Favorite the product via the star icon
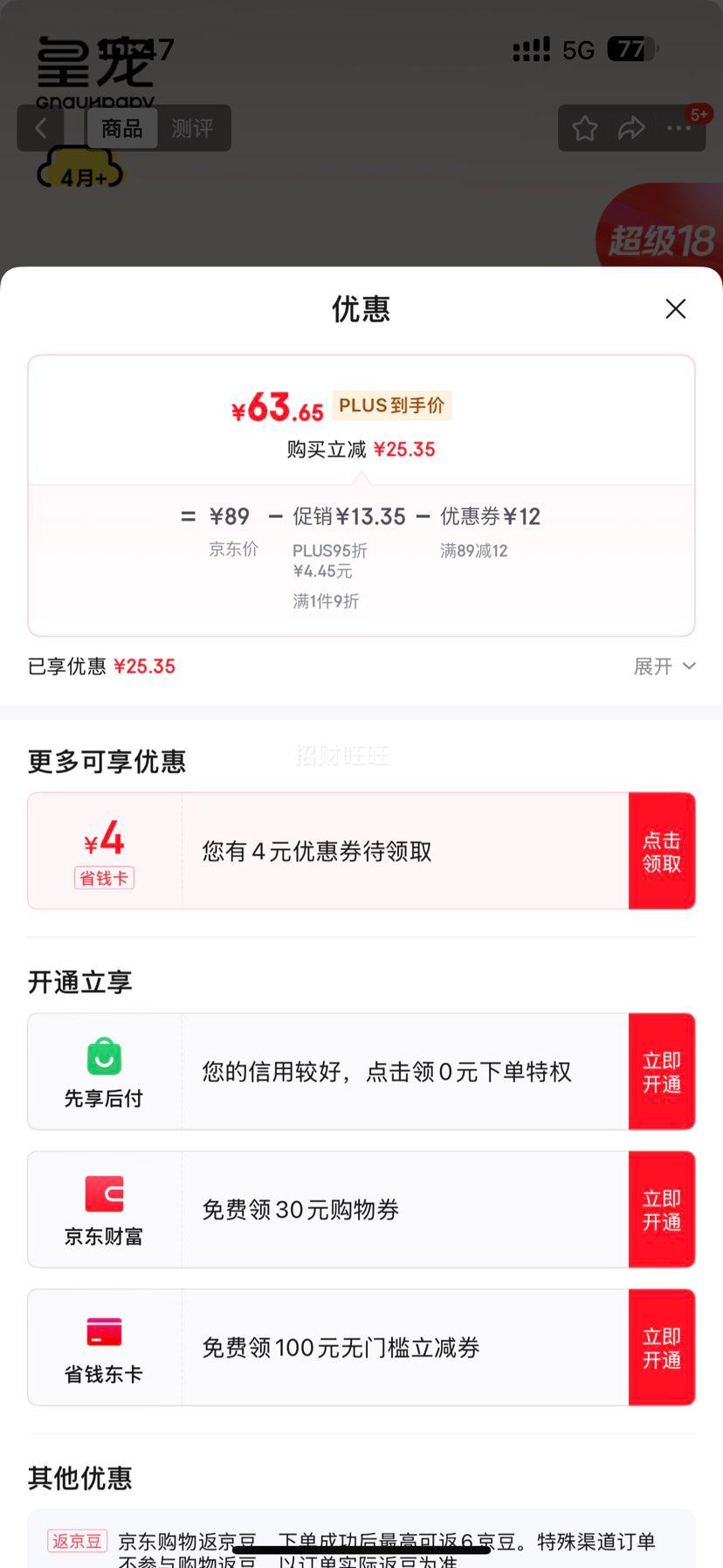Viewport: 723px width, 1568px height. click(x=584, y=128)
